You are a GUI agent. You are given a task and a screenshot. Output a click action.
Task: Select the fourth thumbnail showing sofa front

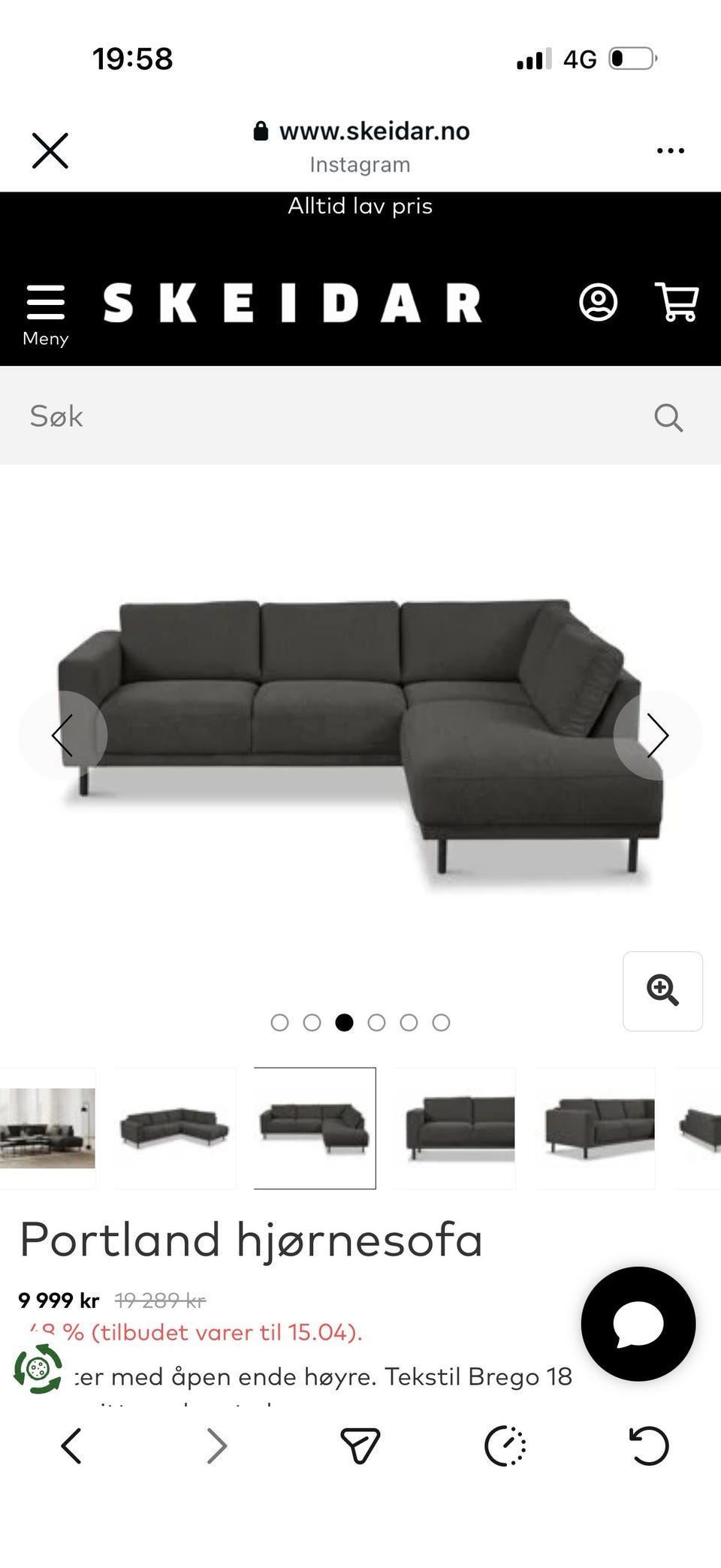(455, 1128)
